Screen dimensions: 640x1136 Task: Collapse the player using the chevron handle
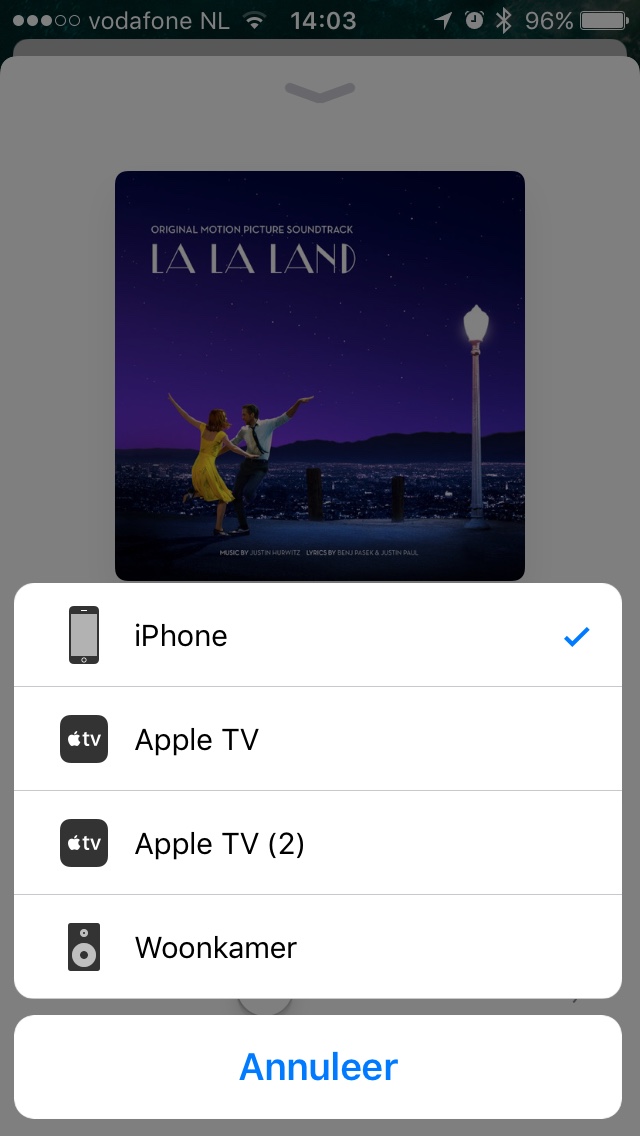tap(320, 91)
